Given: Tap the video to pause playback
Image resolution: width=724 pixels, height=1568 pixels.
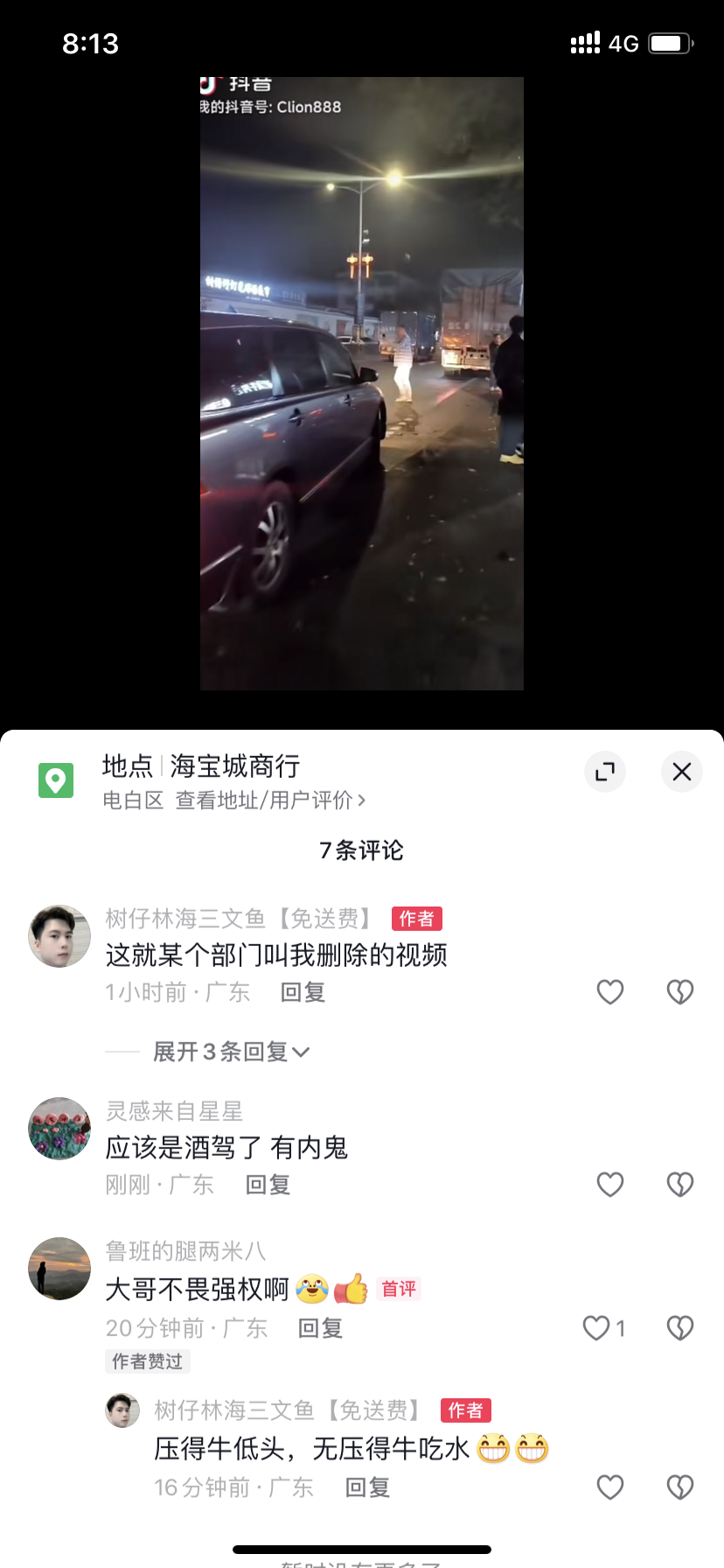Looking at the screenshot, I should [x=361, y=383].
